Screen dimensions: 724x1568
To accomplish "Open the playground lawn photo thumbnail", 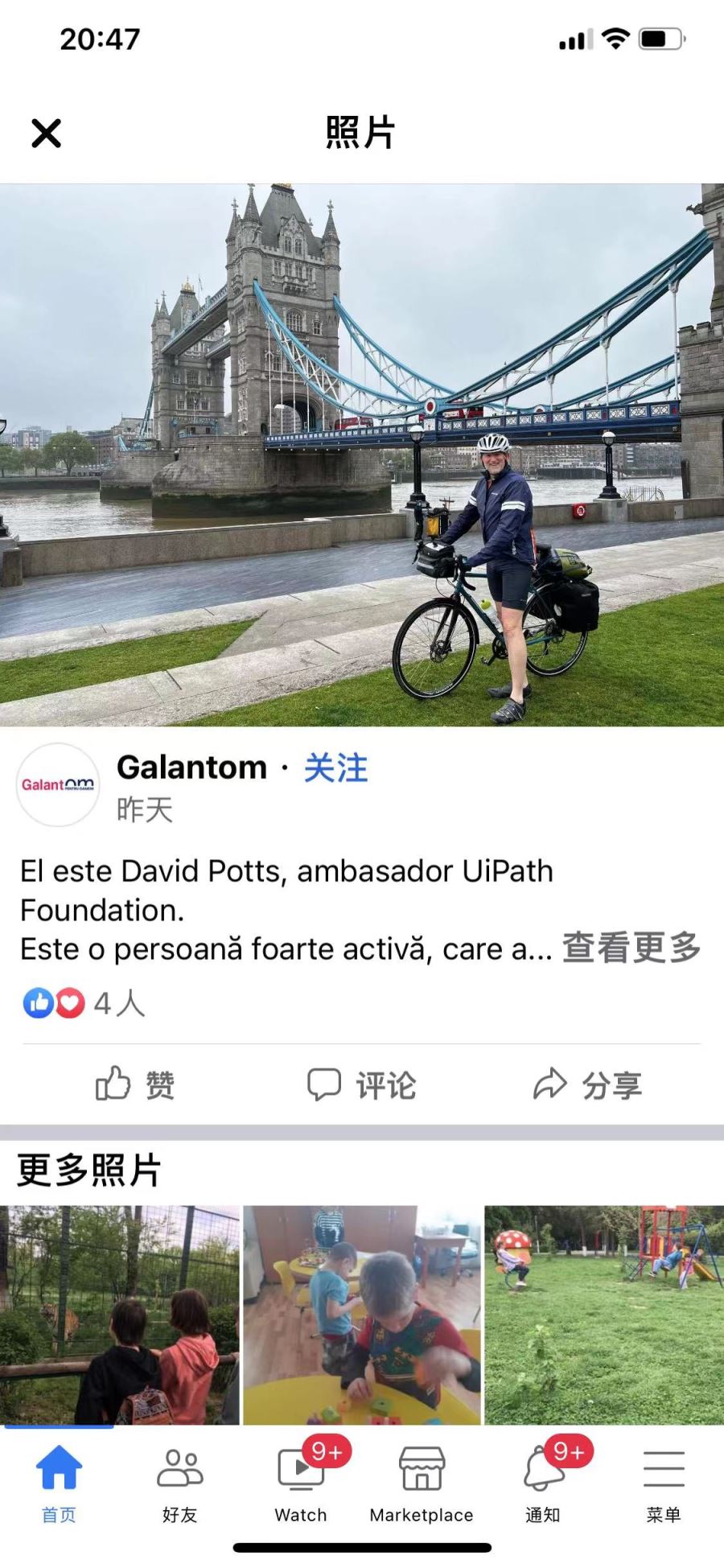I will tap(604, 1314).
